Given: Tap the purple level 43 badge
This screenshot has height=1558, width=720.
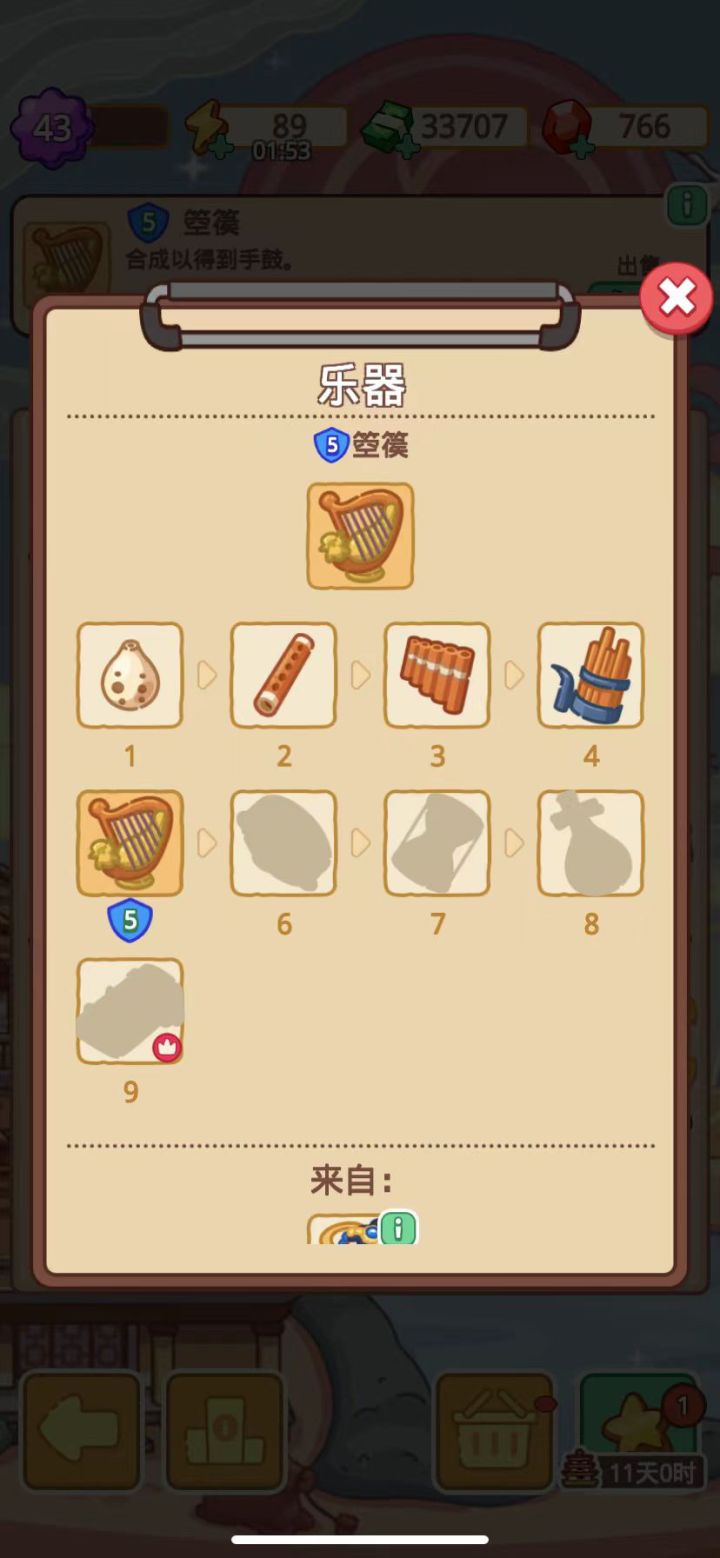Looking at the screenshot, I should 52,126.
